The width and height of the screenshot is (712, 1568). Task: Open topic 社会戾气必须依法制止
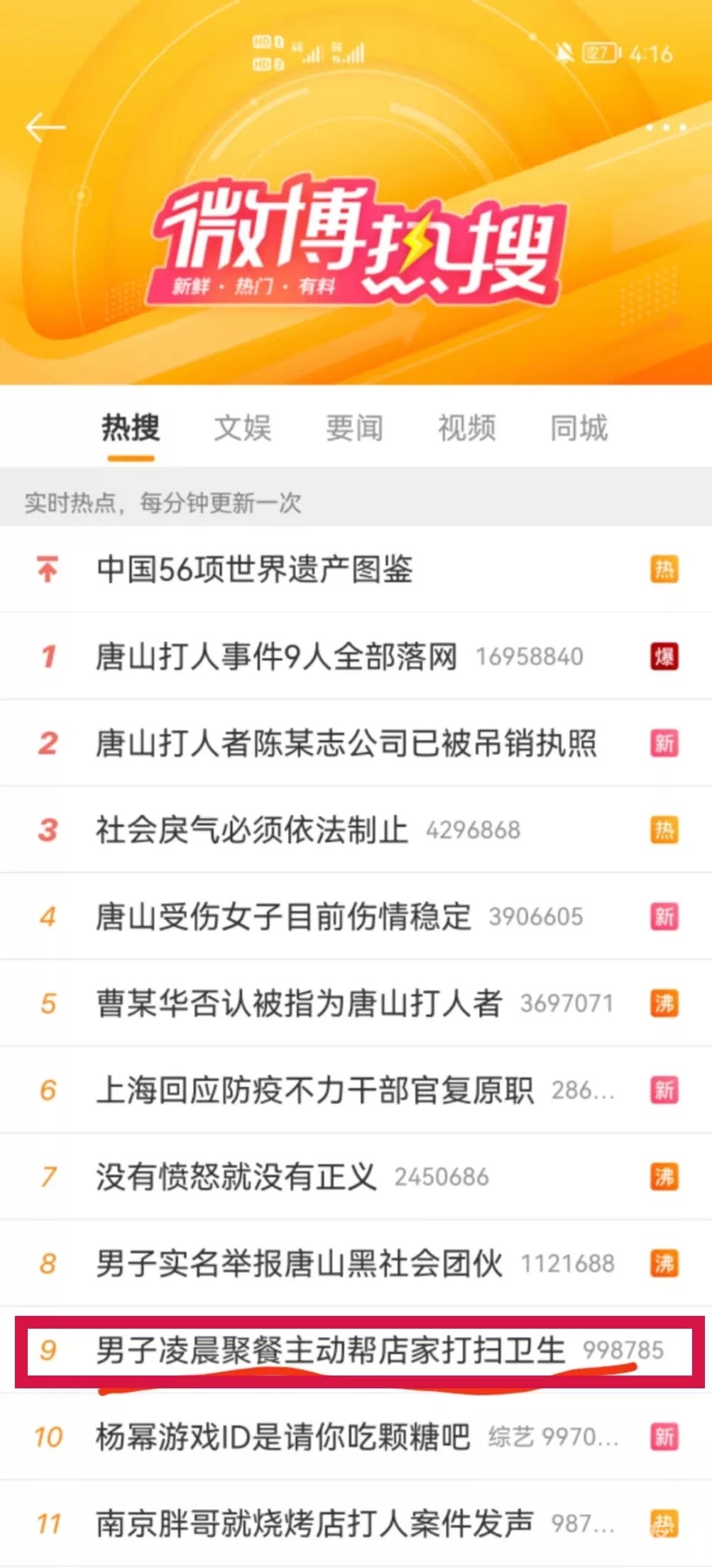[x=252, y=830]
